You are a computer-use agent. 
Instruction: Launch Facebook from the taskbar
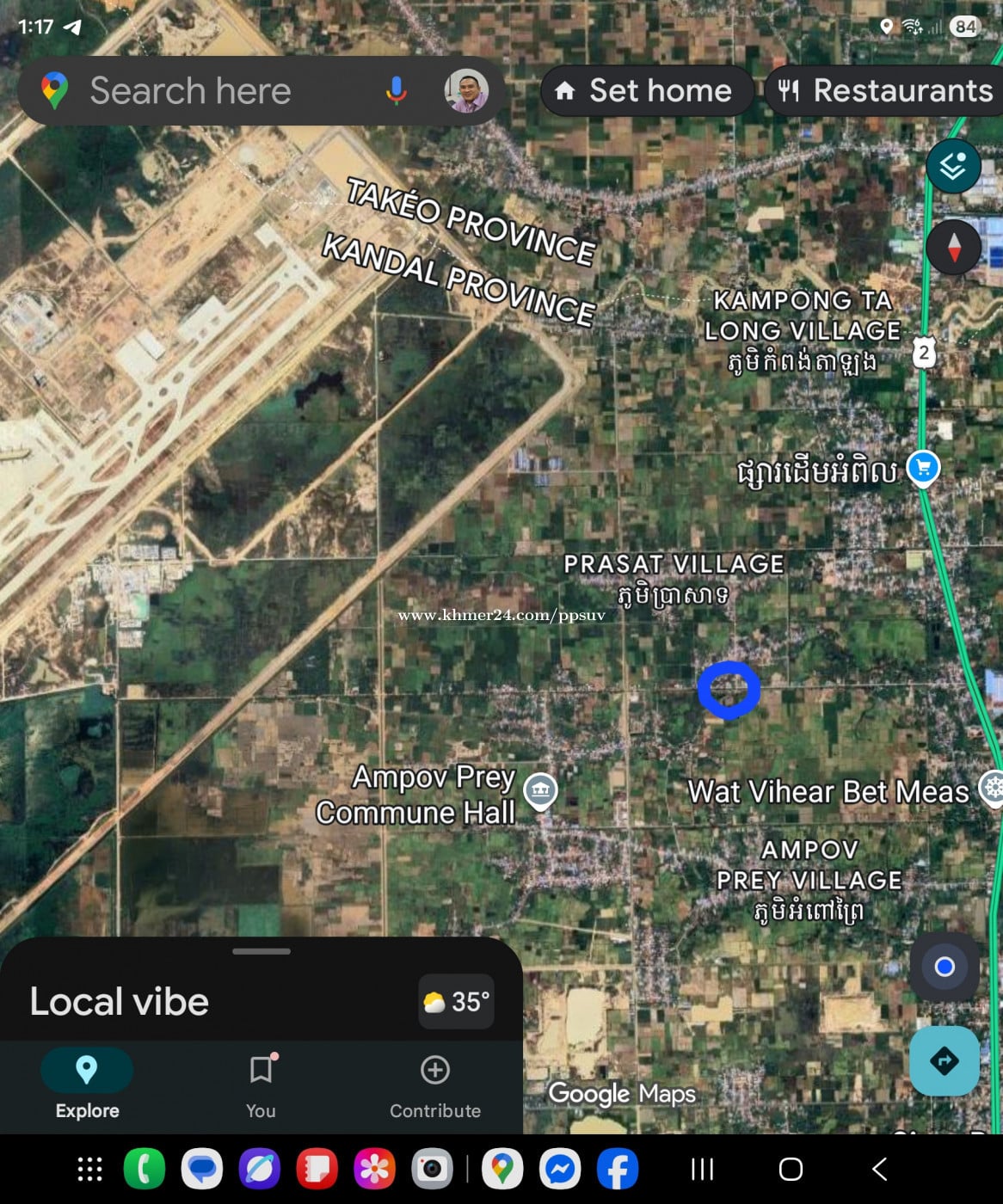coord(618,1169)
